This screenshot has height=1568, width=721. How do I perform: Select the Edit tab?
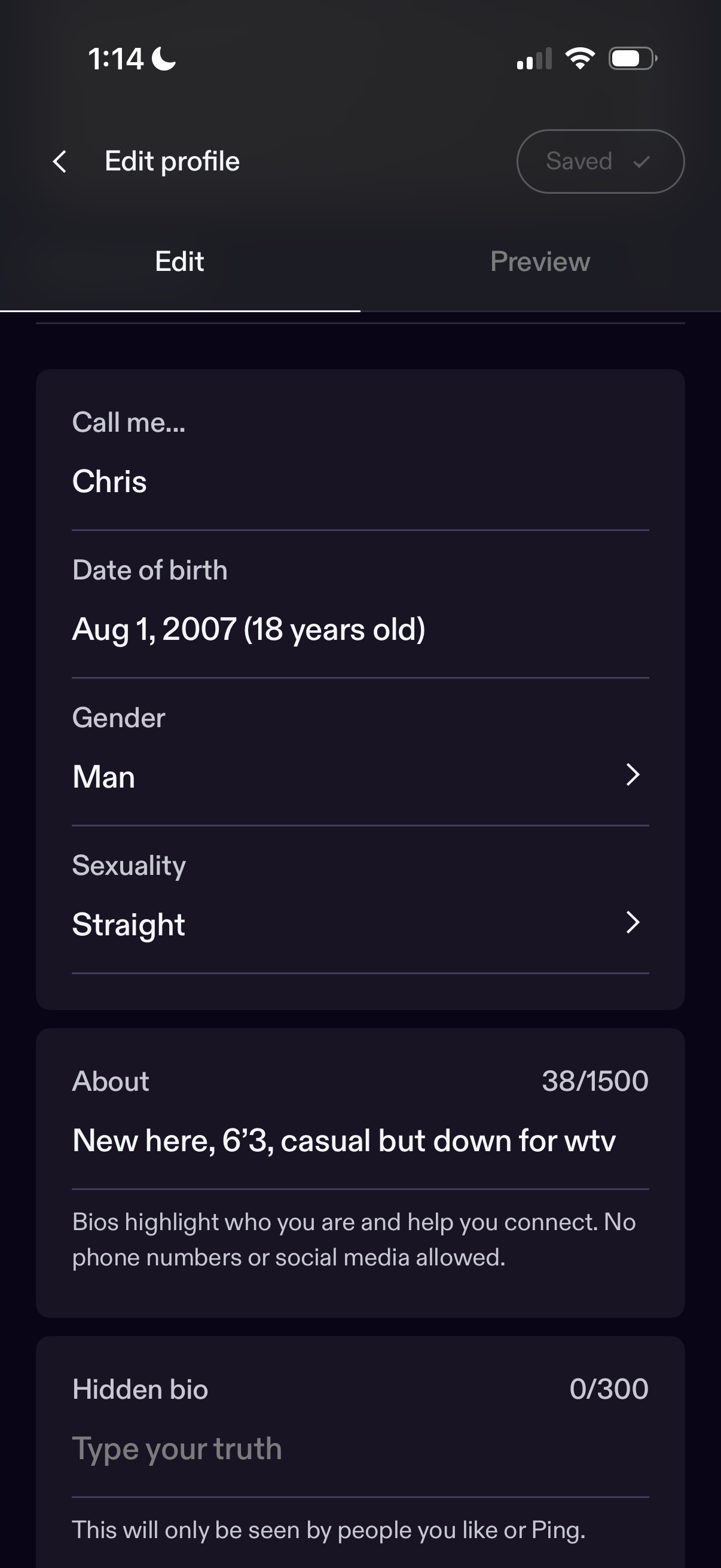point(179,262)
